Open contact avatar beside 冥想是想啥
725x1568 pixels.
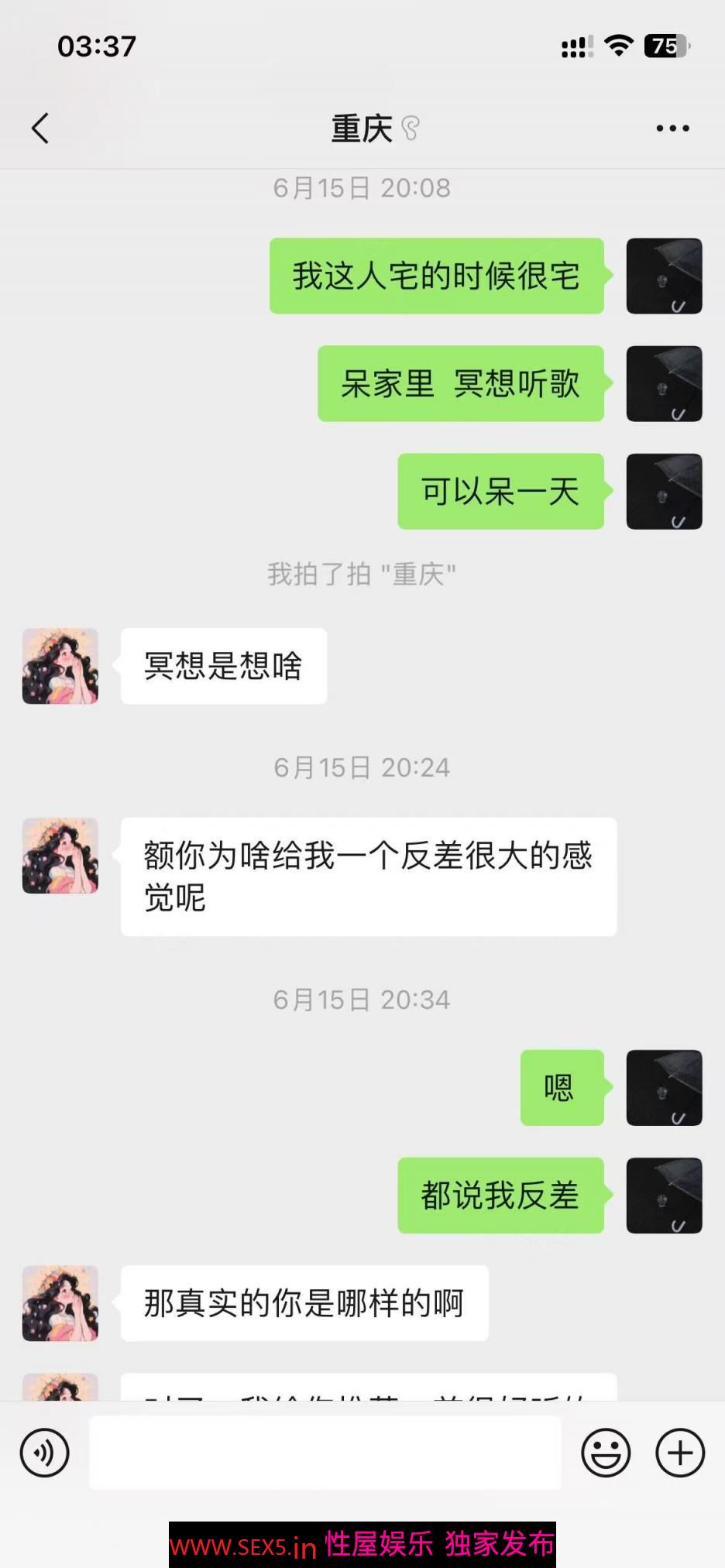(x=60, y=666)
